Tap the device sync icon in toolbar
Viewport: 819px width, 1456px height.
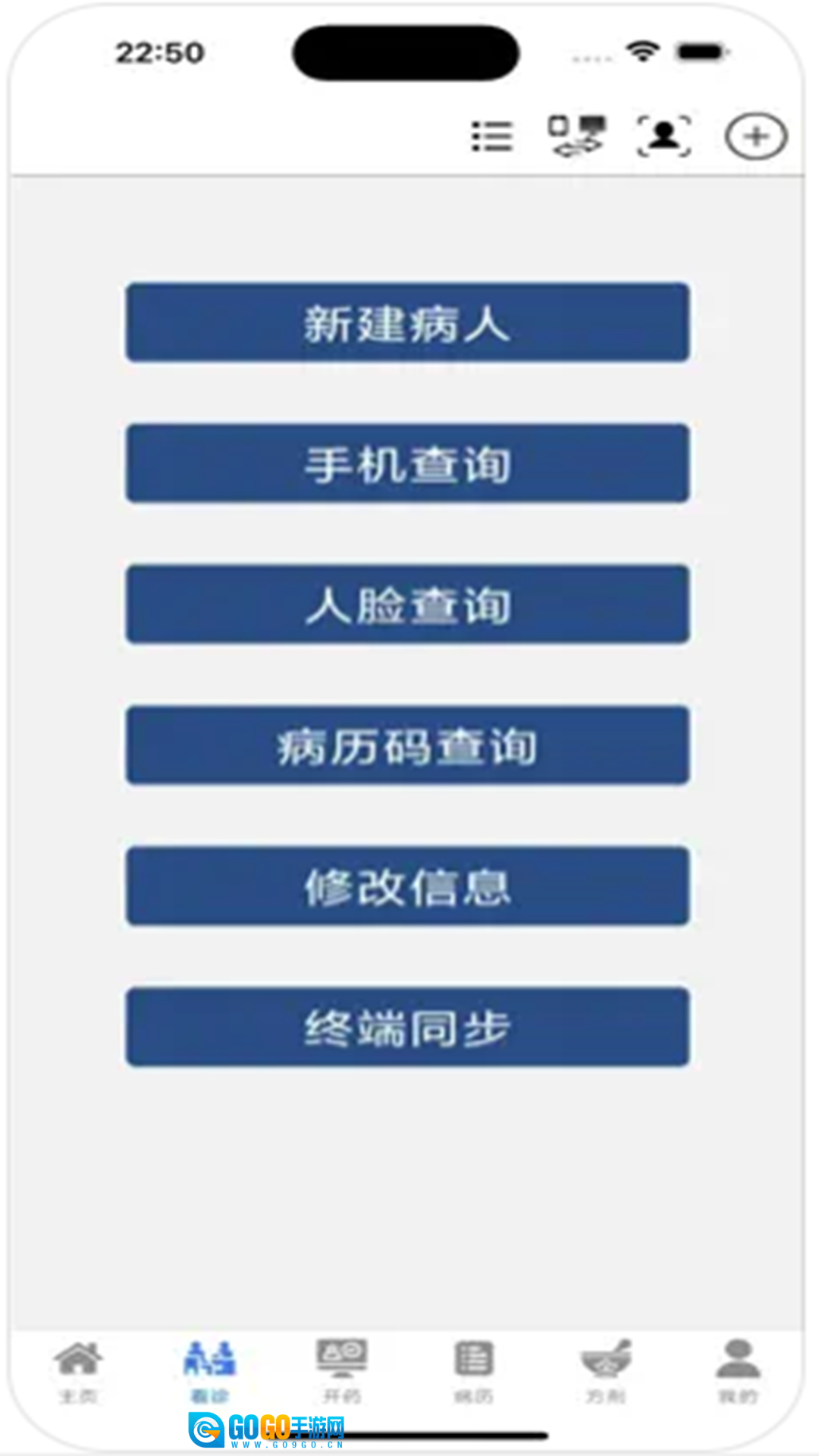coord(578,136)
